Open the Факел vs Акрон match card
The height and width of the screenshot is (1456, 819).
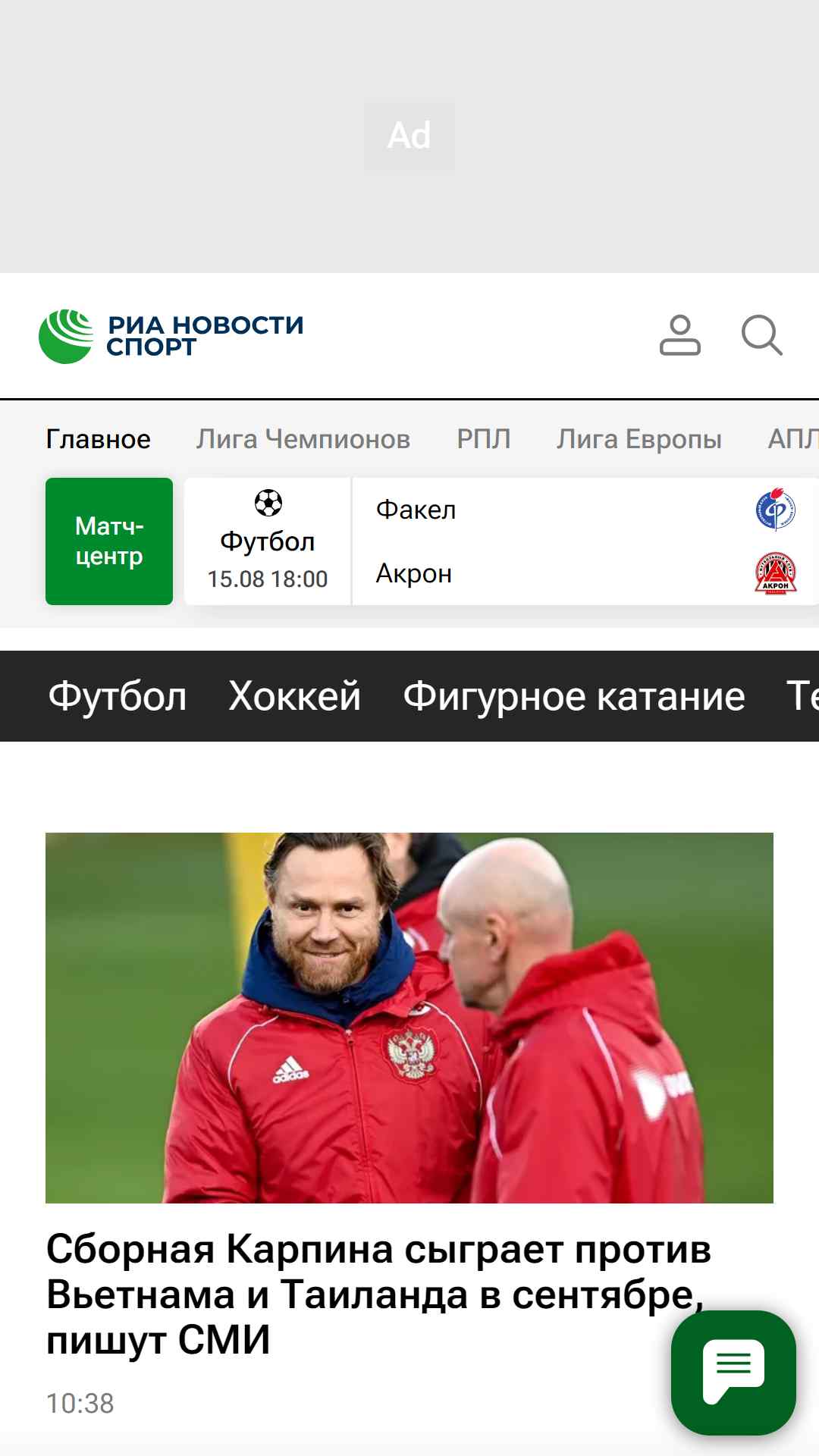(502, 541)
